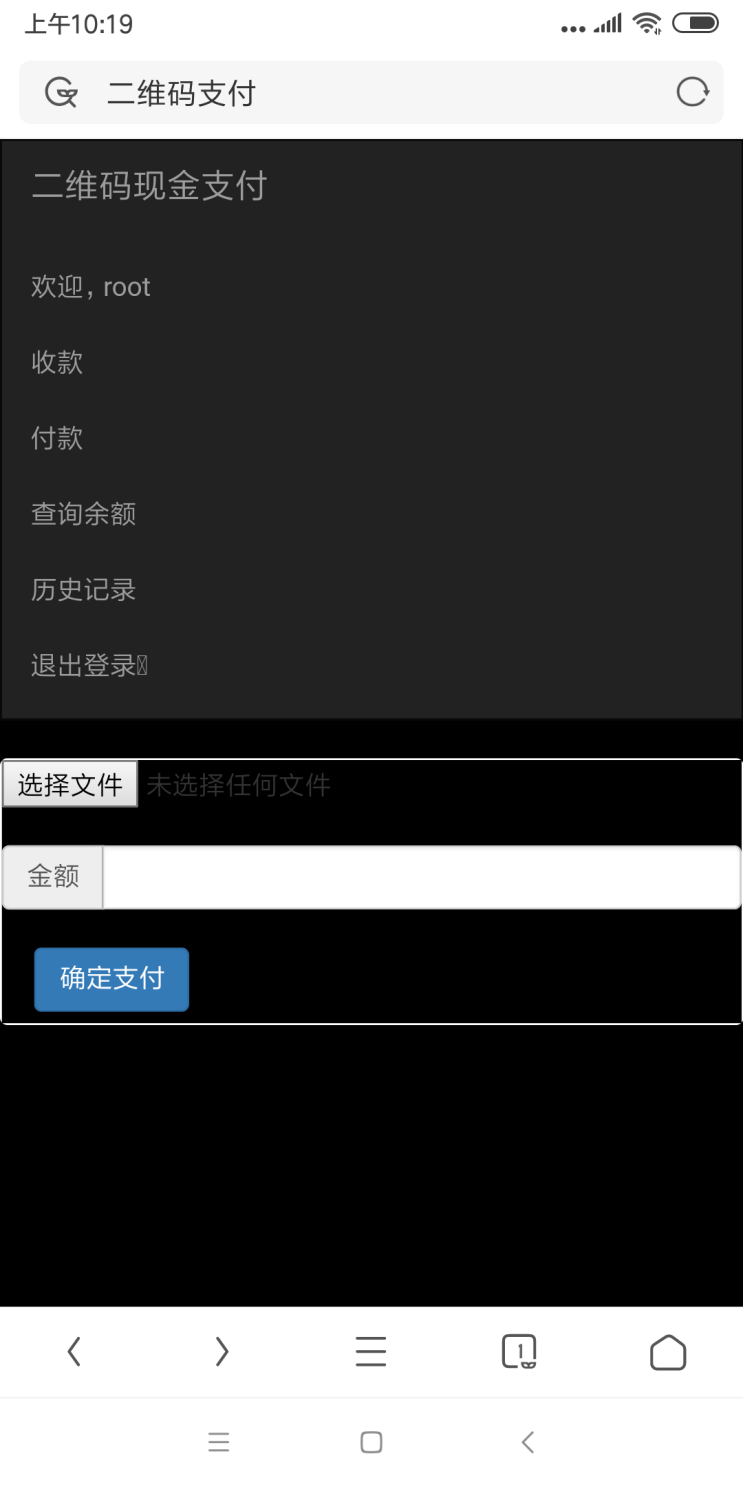Go back with the browser back arrow
Viewport: 743px width, 1487px height.
(x=74, y=1352)
